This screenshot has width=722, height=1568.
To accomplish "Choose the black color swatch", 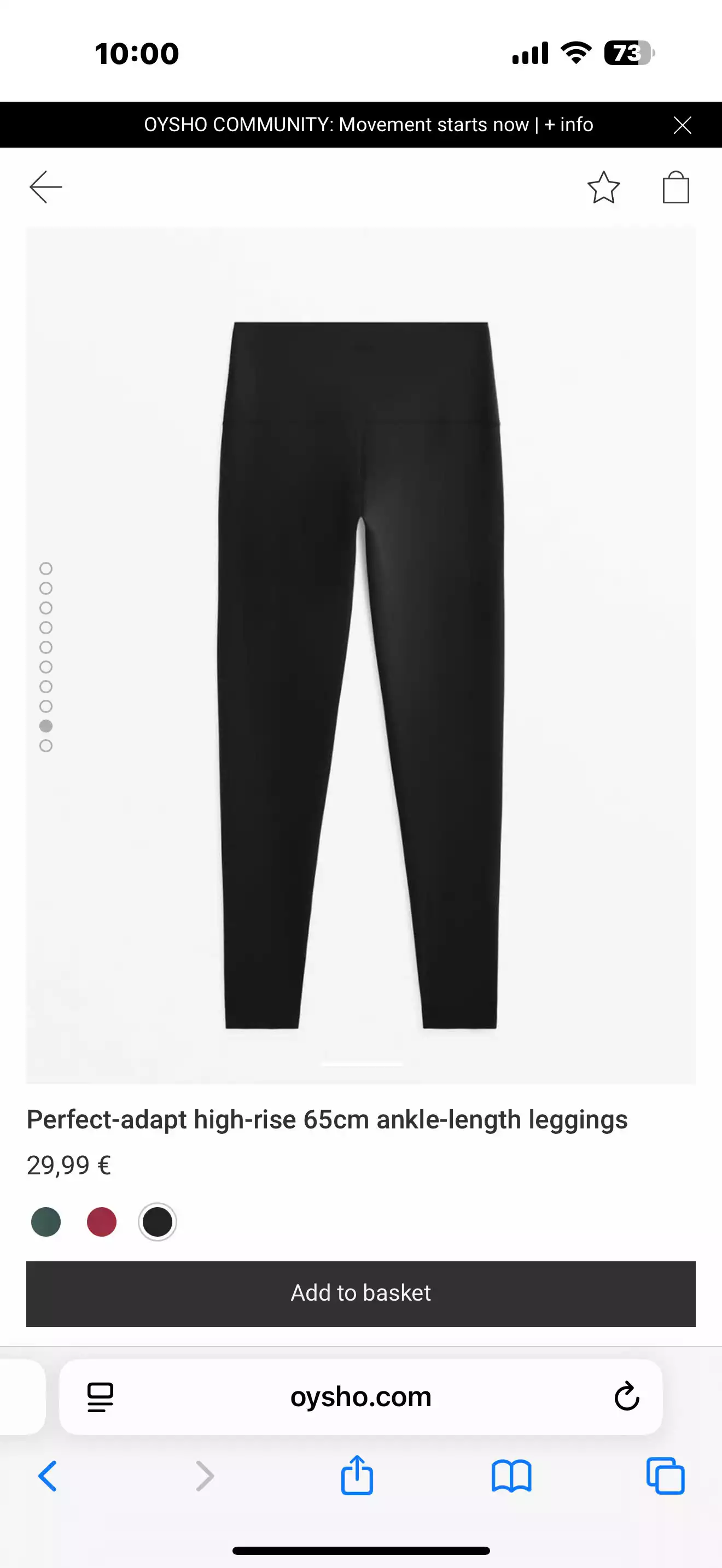I will 157,1222.
